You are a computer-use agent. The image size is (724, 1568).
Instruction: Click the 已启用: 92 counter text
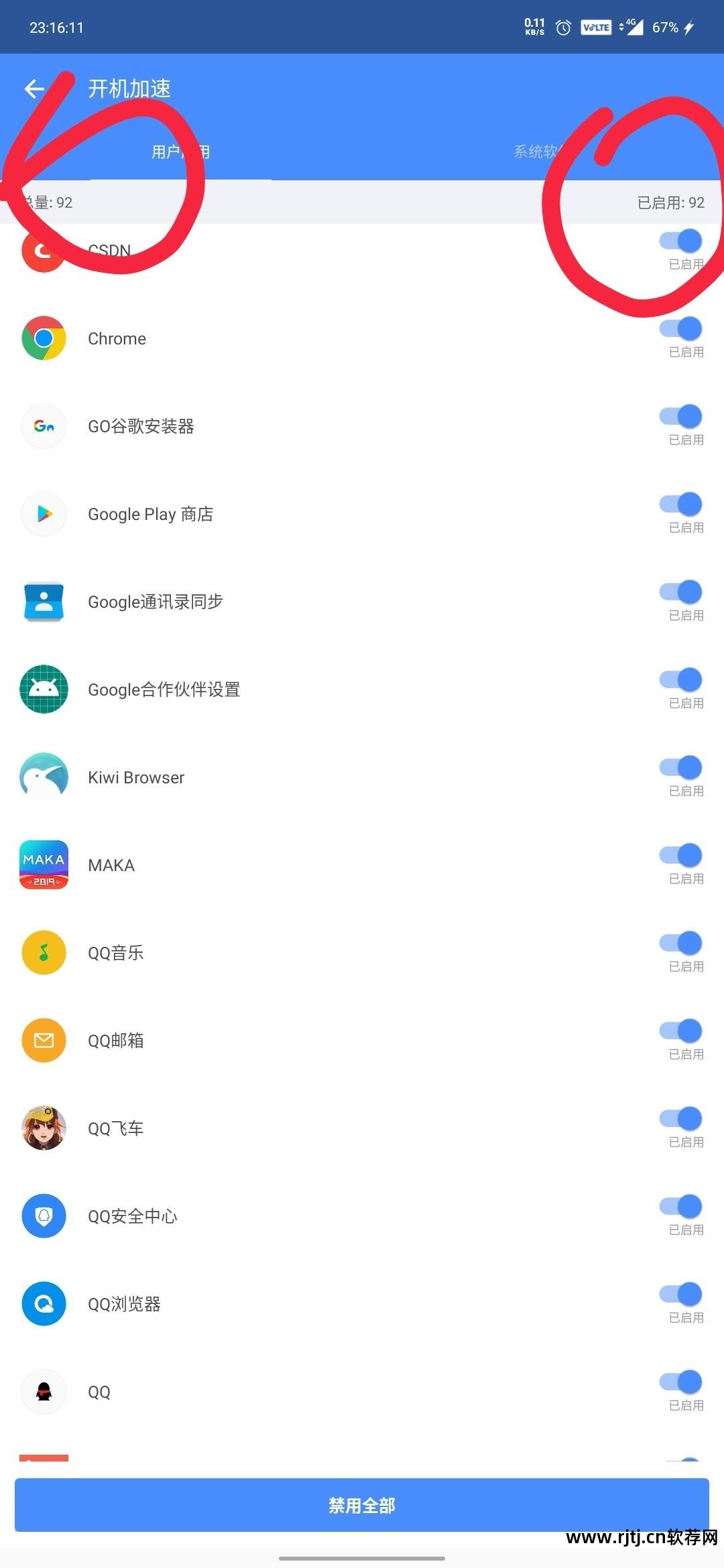(670, 203)
